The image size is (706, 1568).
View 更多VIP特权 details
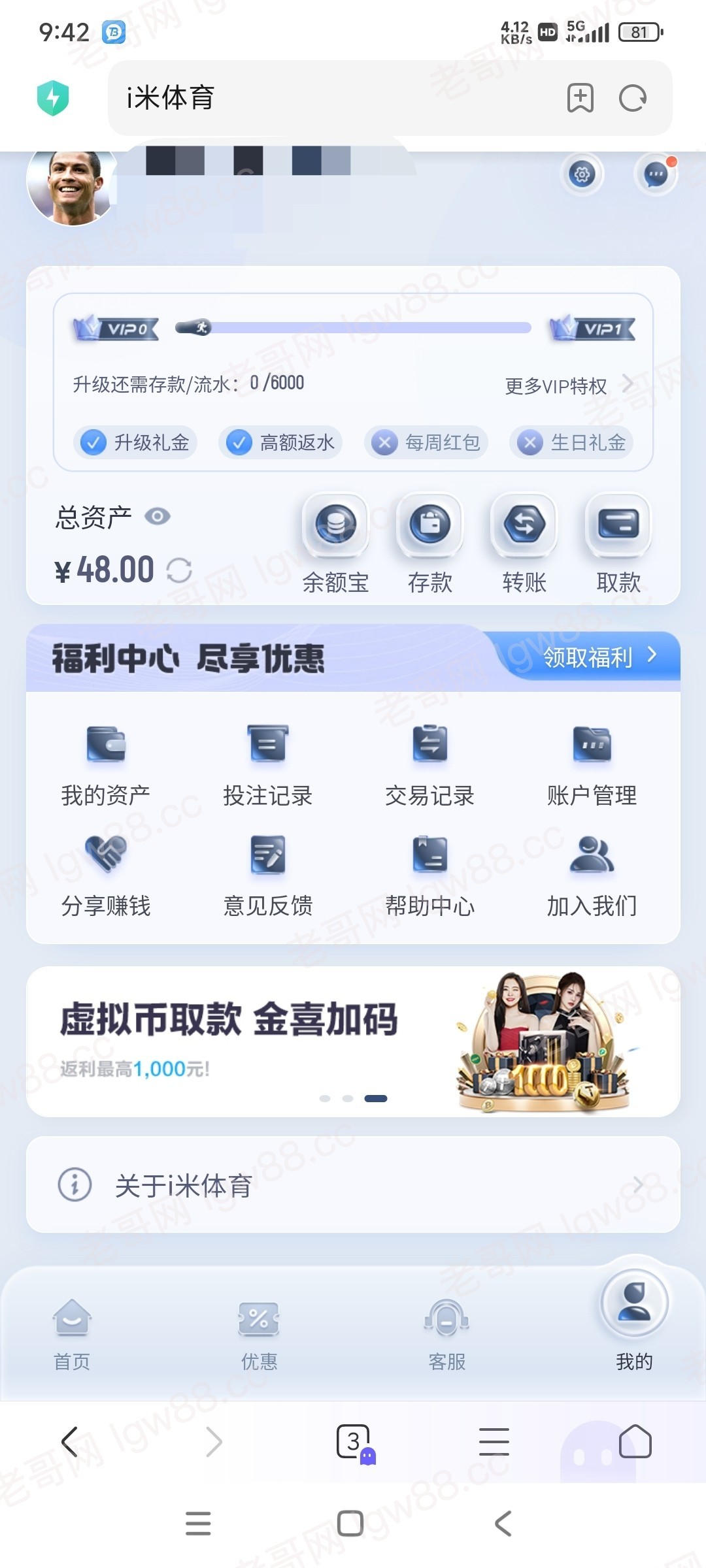click(x=567, y=385)
